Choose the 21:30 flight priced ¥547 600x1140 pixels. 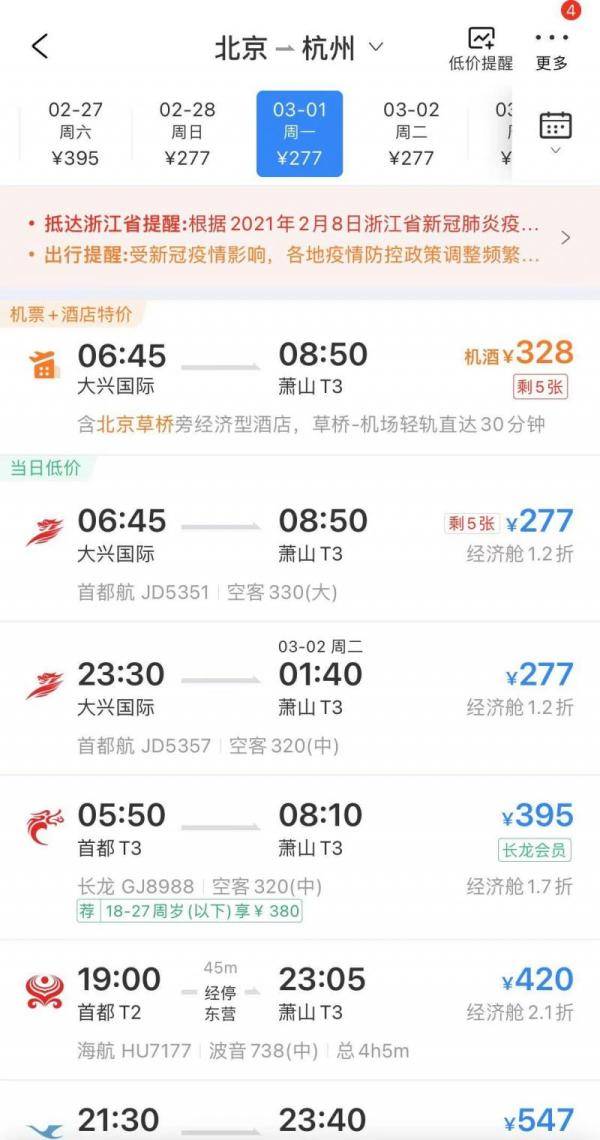[300, 1118]
